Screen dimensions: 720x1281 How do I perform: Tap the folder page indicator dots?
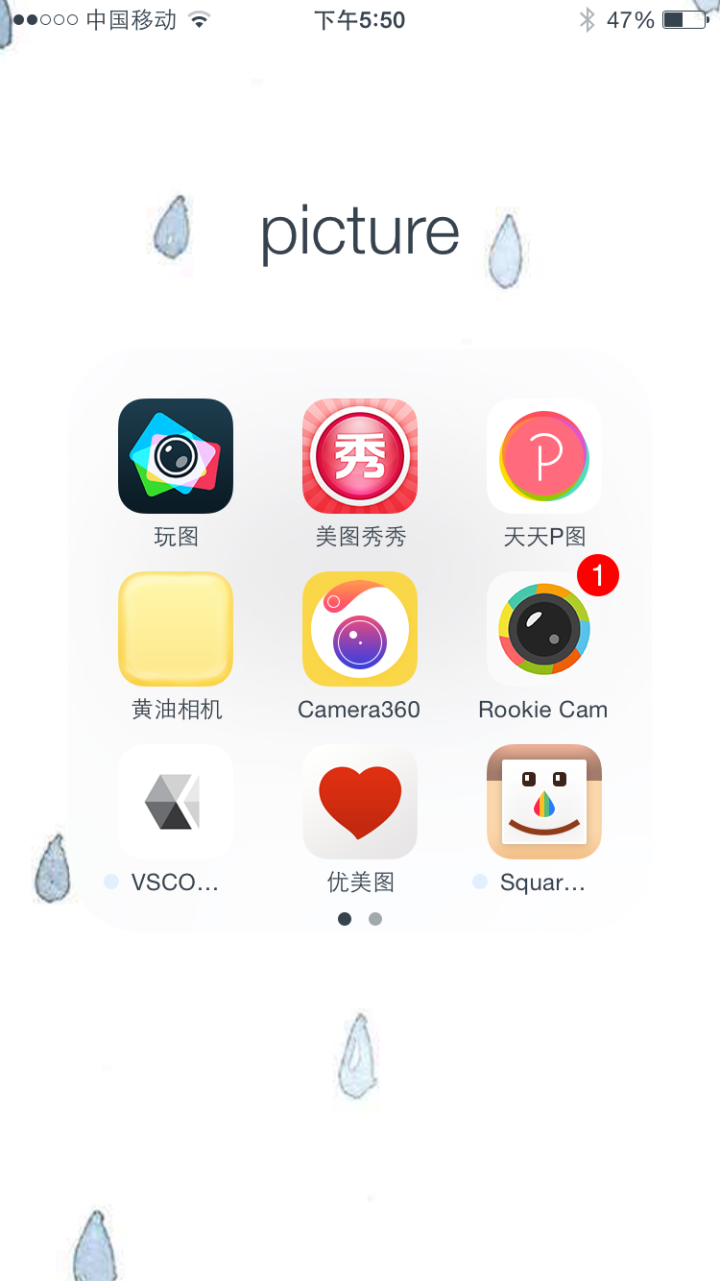click(x=360, y=919)
